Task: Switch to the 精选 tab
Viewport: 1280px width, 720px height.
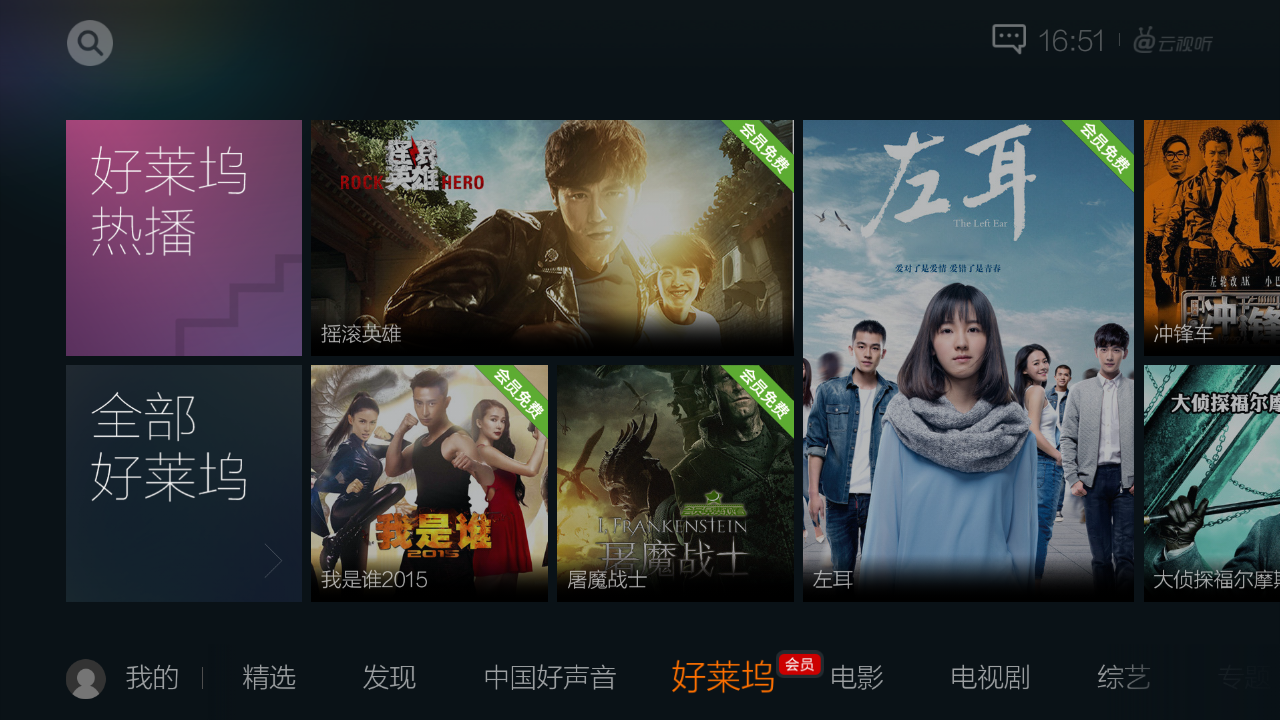Action: [x=269, y=678]
